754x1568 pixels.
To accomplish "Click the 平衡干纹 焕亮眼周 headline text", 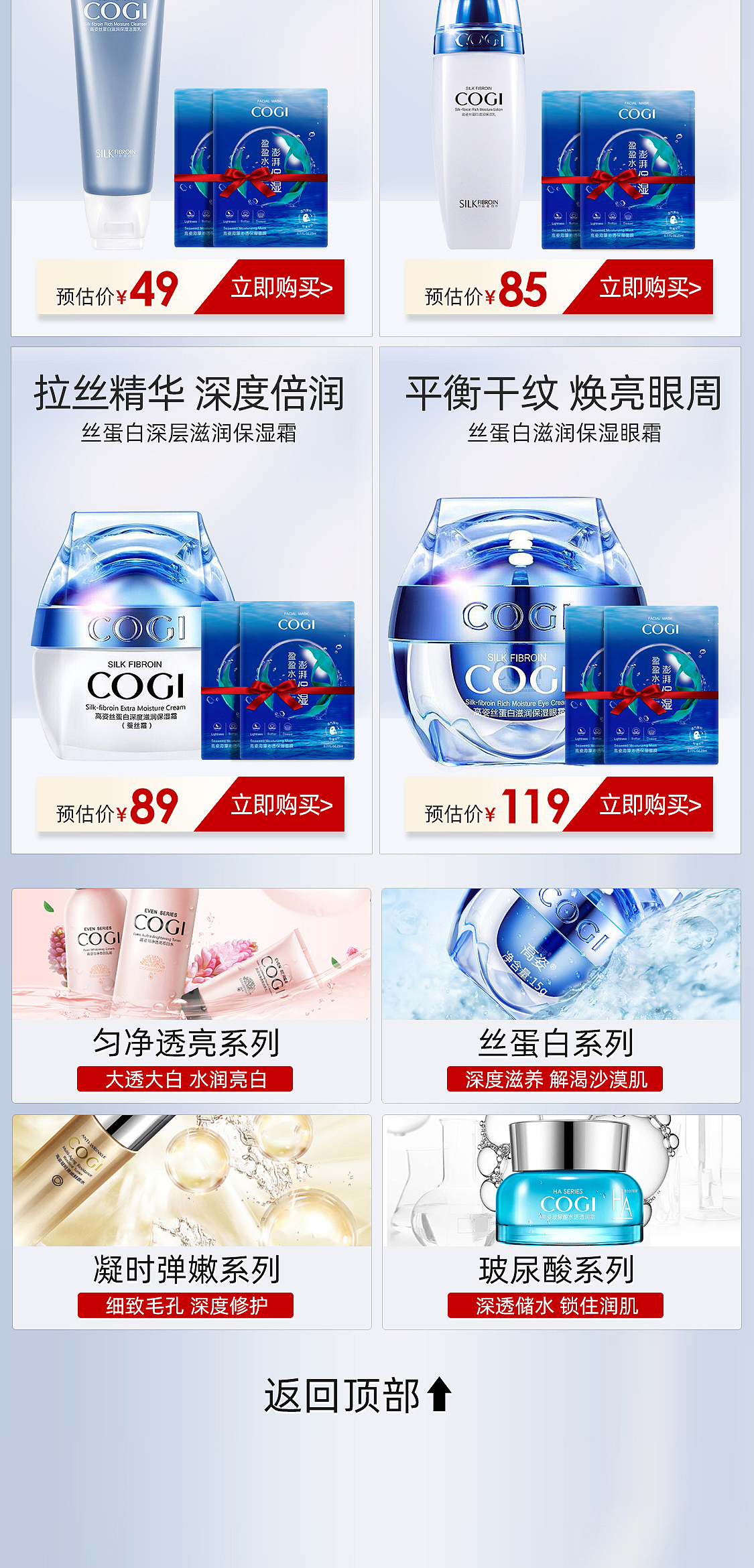I will (x=564, y=395).
